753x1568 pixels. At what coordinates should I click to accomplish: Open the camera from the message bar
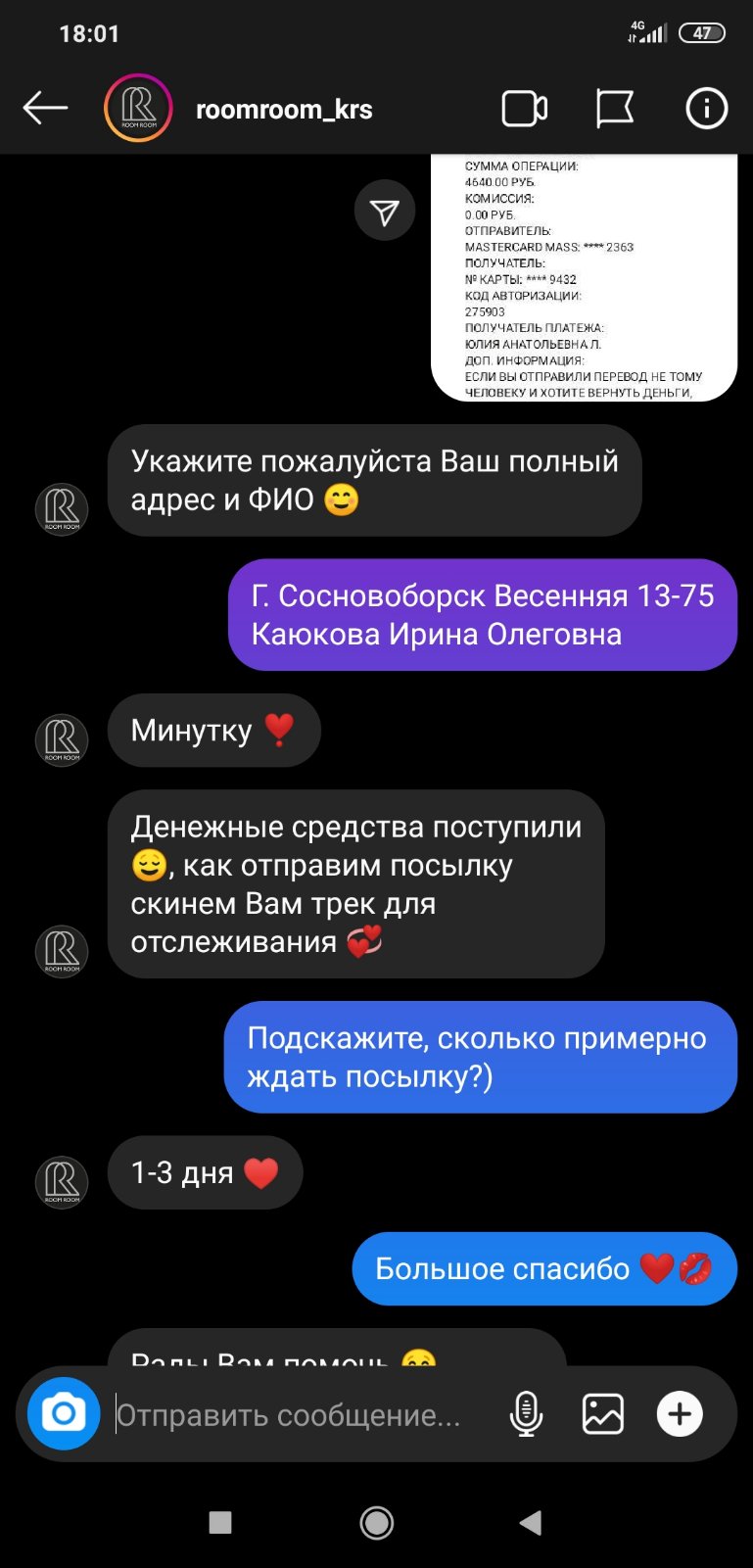tap(64, 1413)
